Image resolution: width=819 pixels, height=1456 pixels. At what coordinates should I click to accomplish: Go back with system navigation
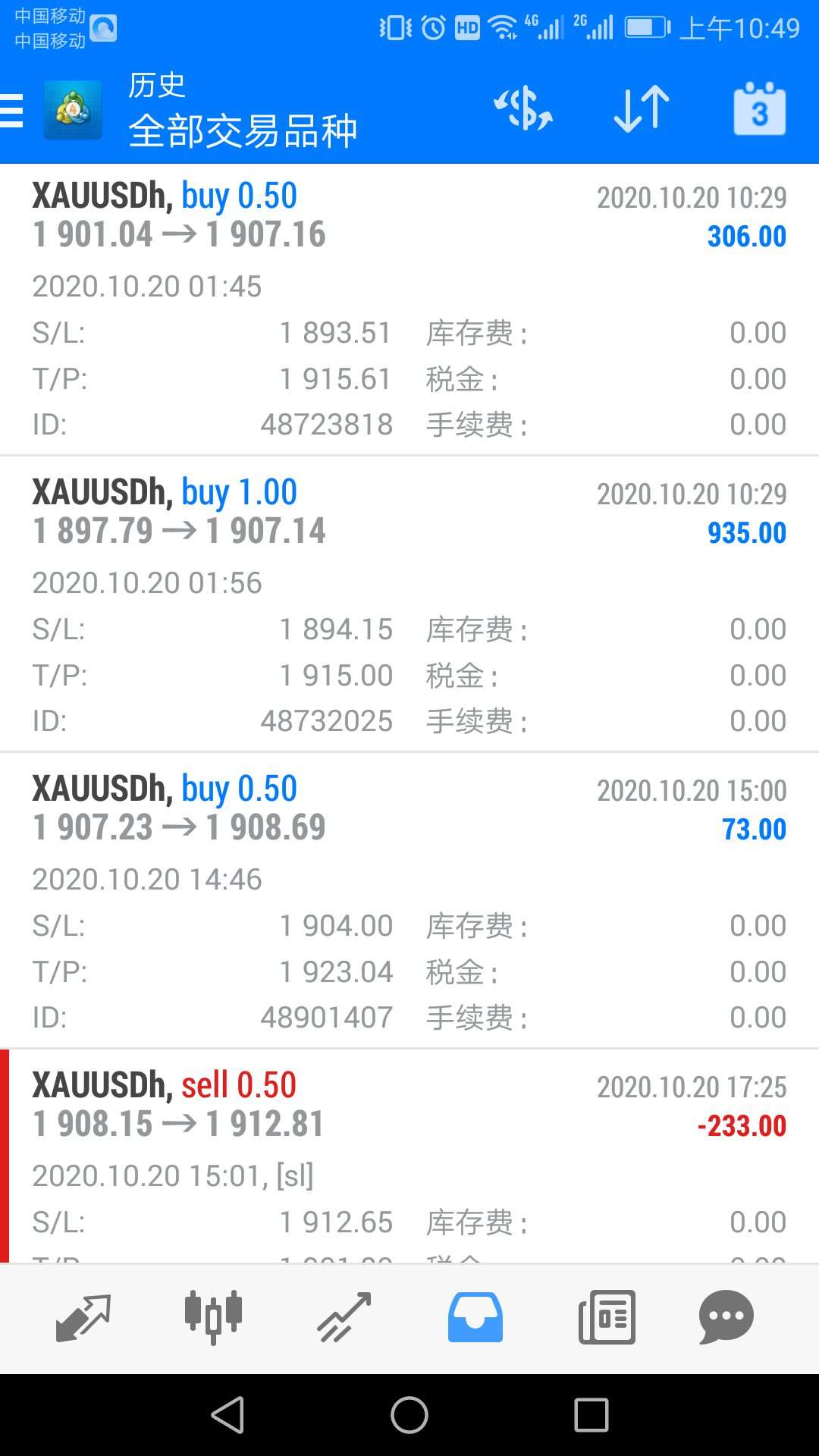[227, 1415]
